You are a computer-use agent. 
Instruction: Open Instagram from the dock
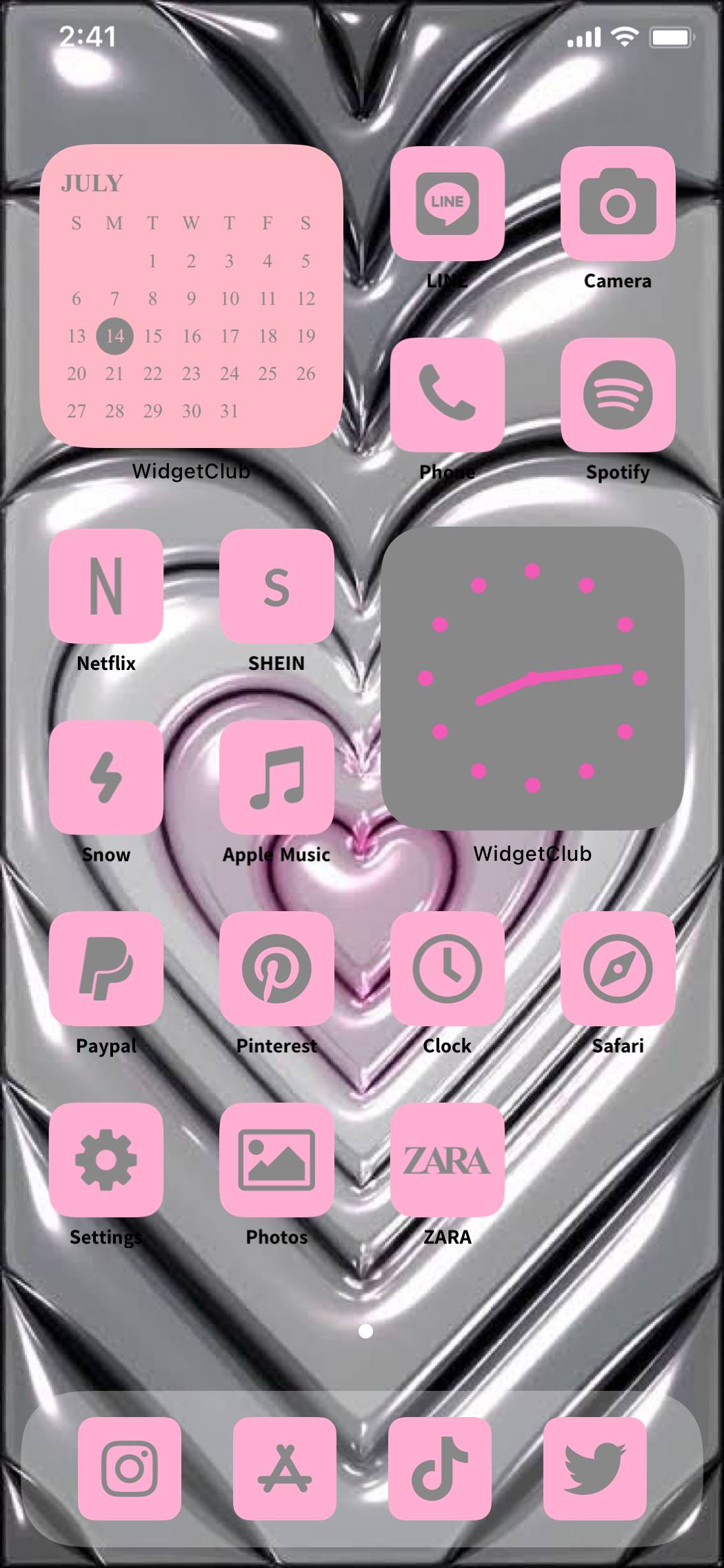click(130, 1468)
